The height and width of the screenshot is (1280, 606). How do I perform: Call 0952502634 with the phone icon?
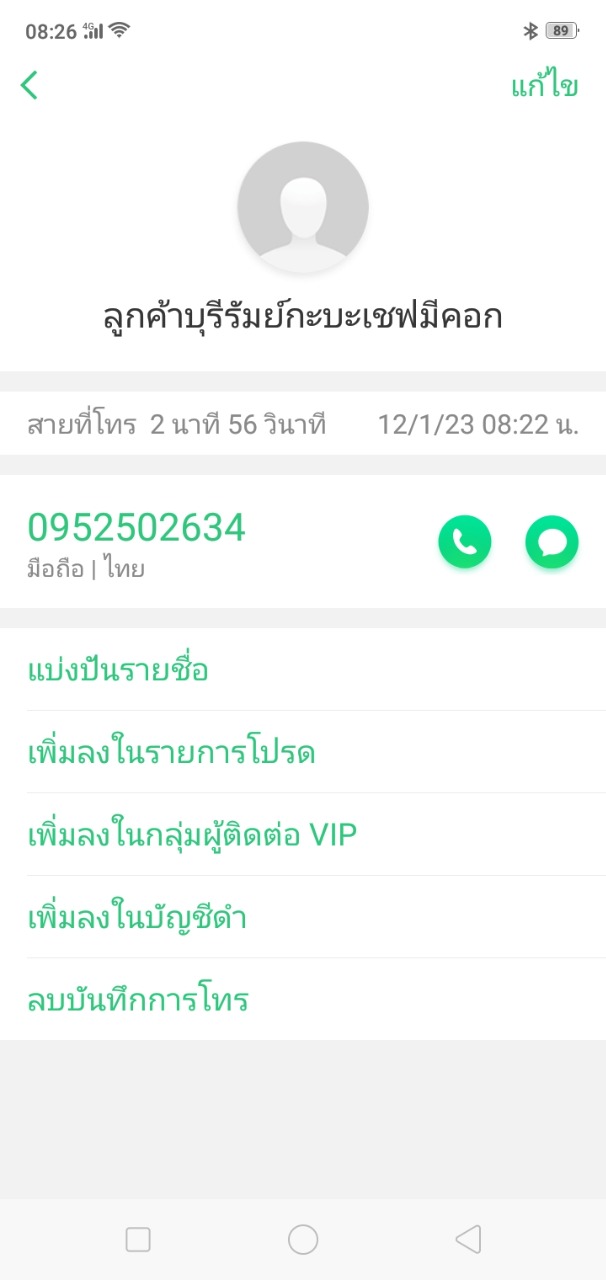click(465, 542)
